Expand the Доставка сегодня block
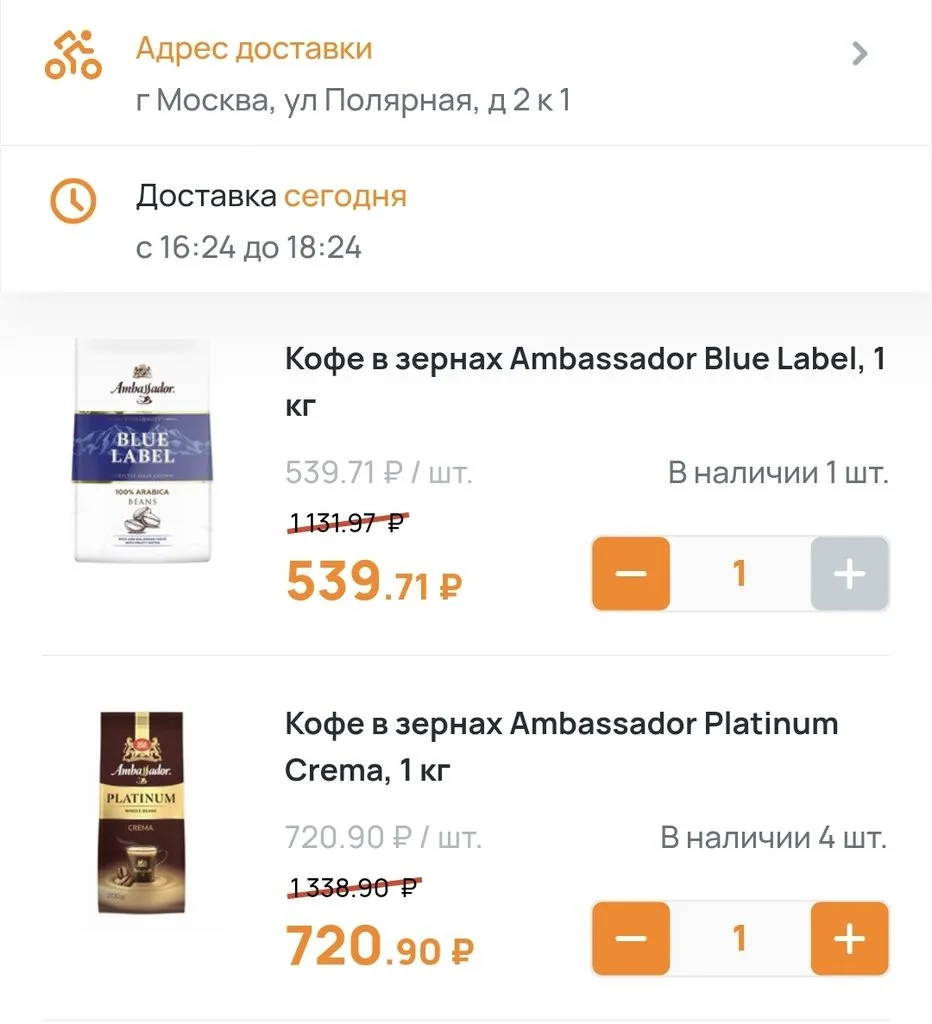Image resolution: width=932 pixels, height=1024 pixels. pyautogui.click(x=270, y=197)
